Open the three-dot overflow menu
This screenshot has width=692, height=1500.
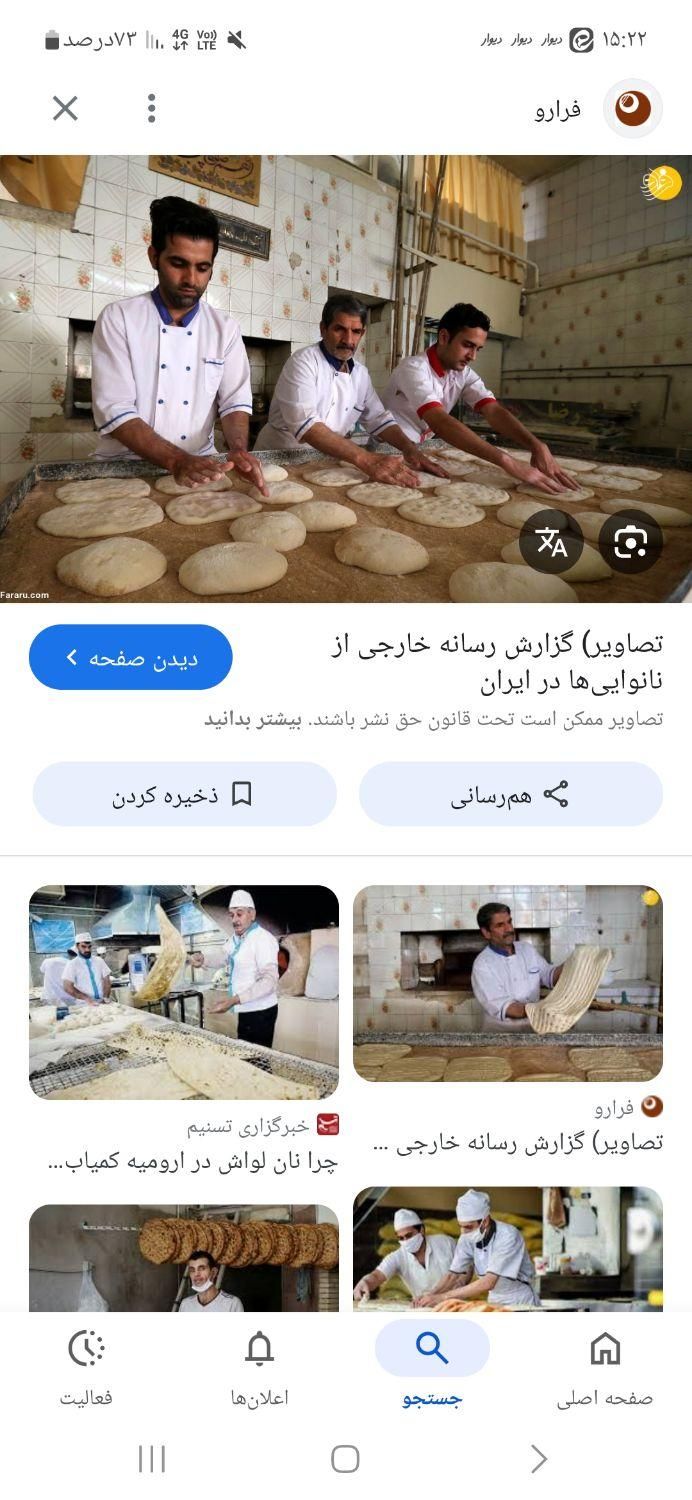151,108
